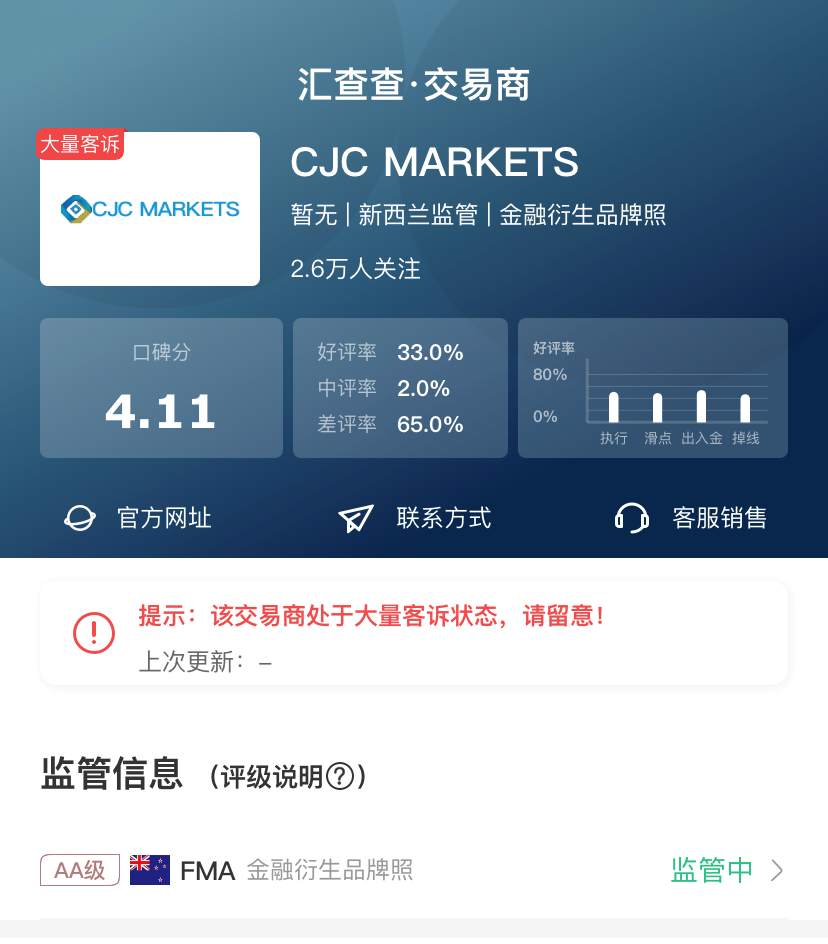
Task: Select the 大量客诉 red badge
Action: tap(79, 144)
